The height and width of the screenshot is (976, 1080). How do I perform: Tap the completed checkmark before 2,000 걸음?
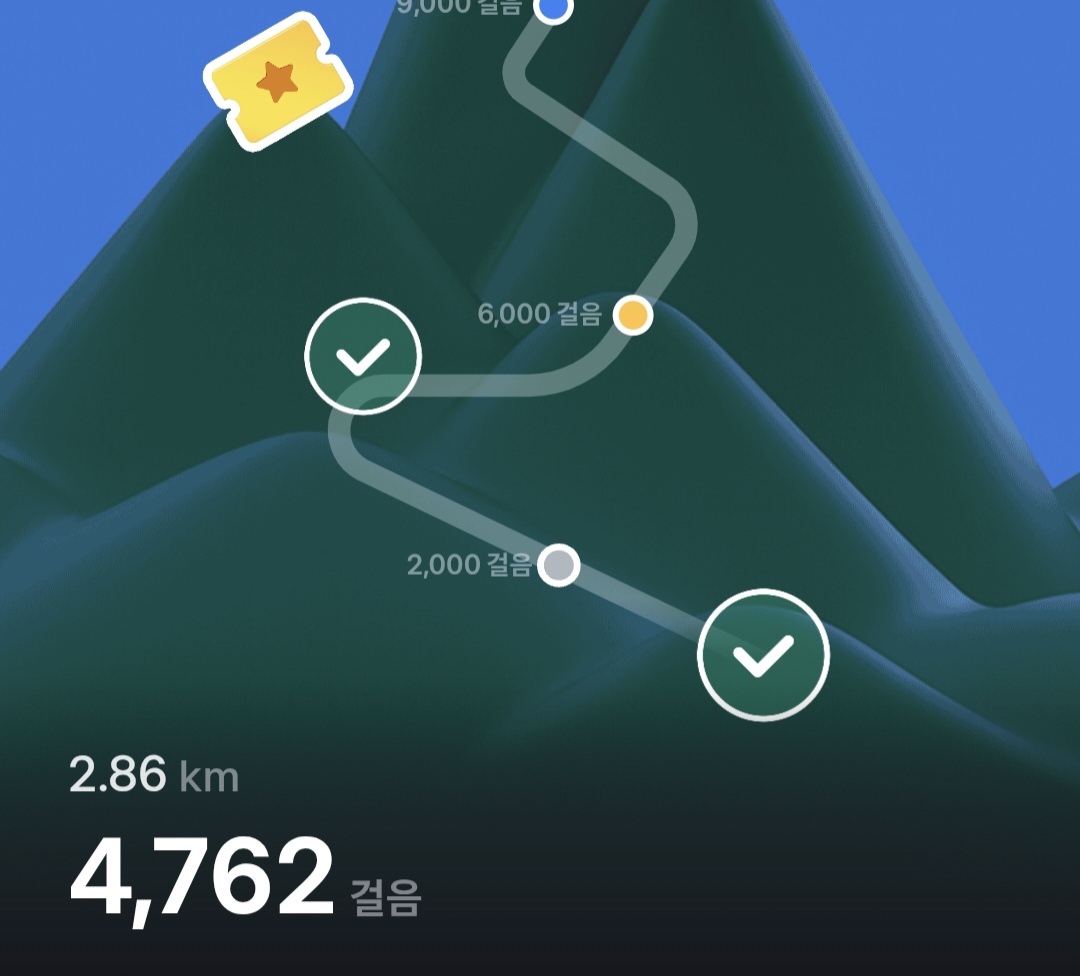tap(763, 655)
